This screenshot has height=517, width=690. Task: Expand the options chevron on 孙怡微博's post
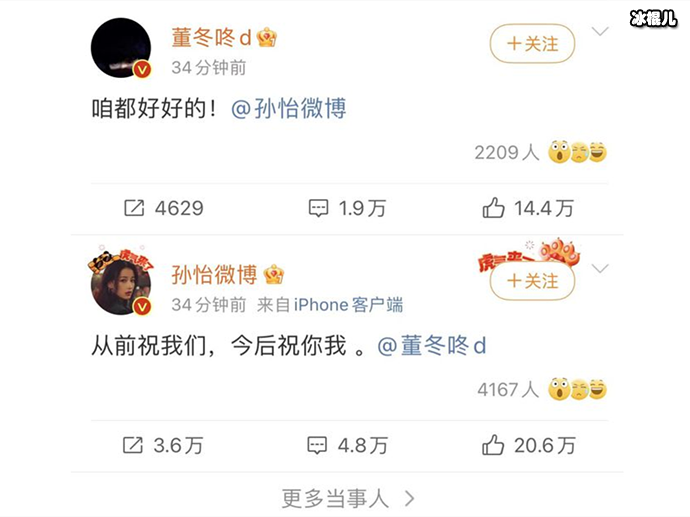tap(600, 269)
